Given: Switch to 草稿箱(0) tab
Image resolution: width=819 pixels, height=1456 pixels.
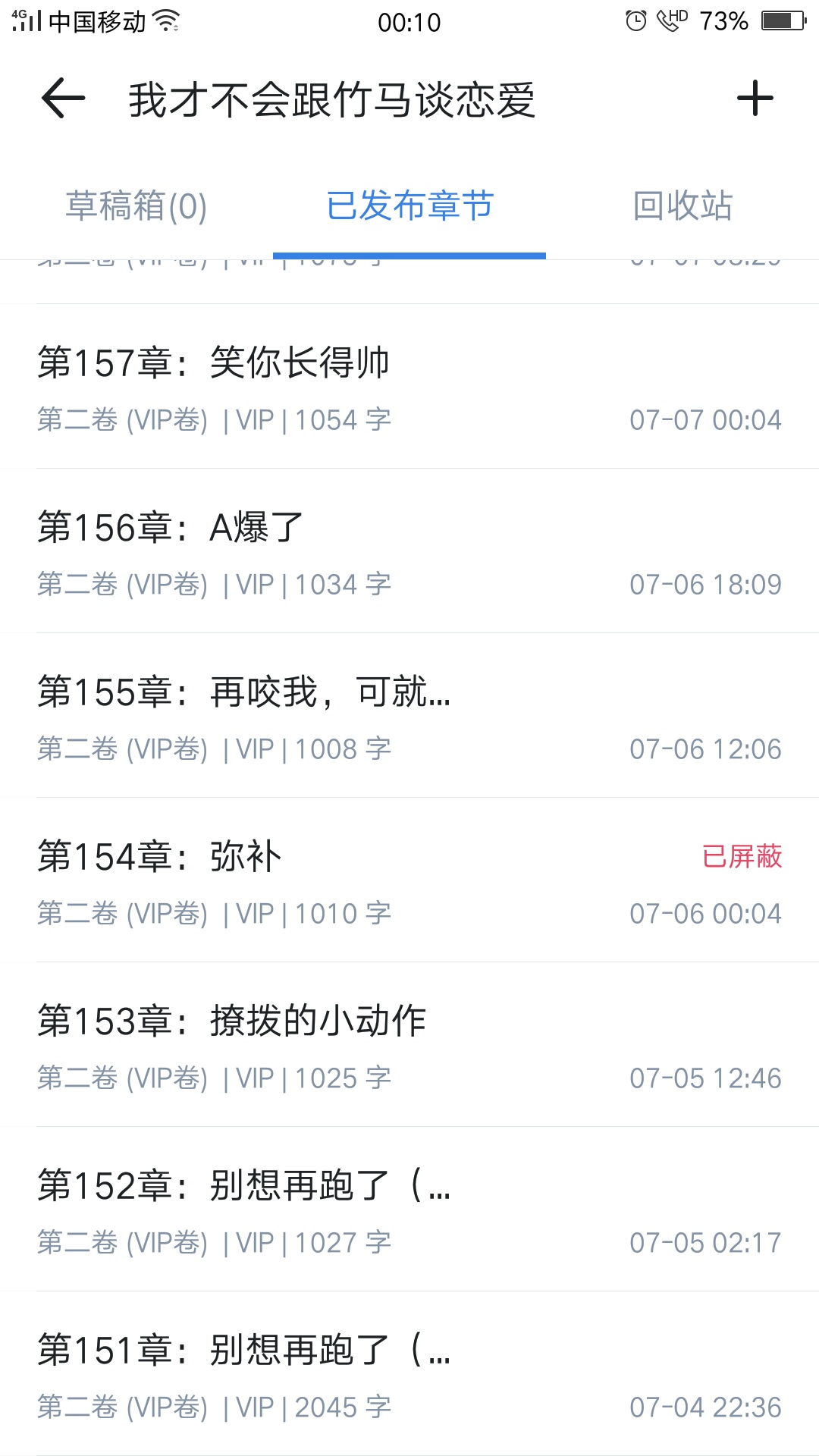Looking at the screenshot, I should [136, 206].
